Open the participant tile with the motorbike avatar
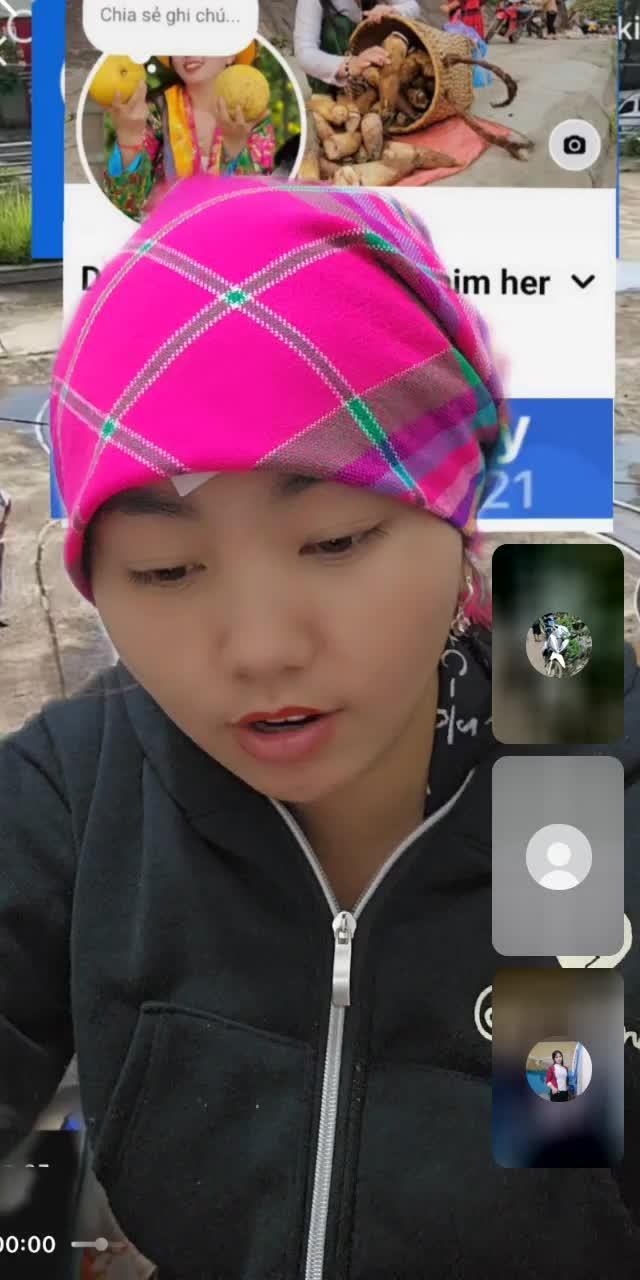The height and width of the screenshot is (1280, 640). coord(558,644)
